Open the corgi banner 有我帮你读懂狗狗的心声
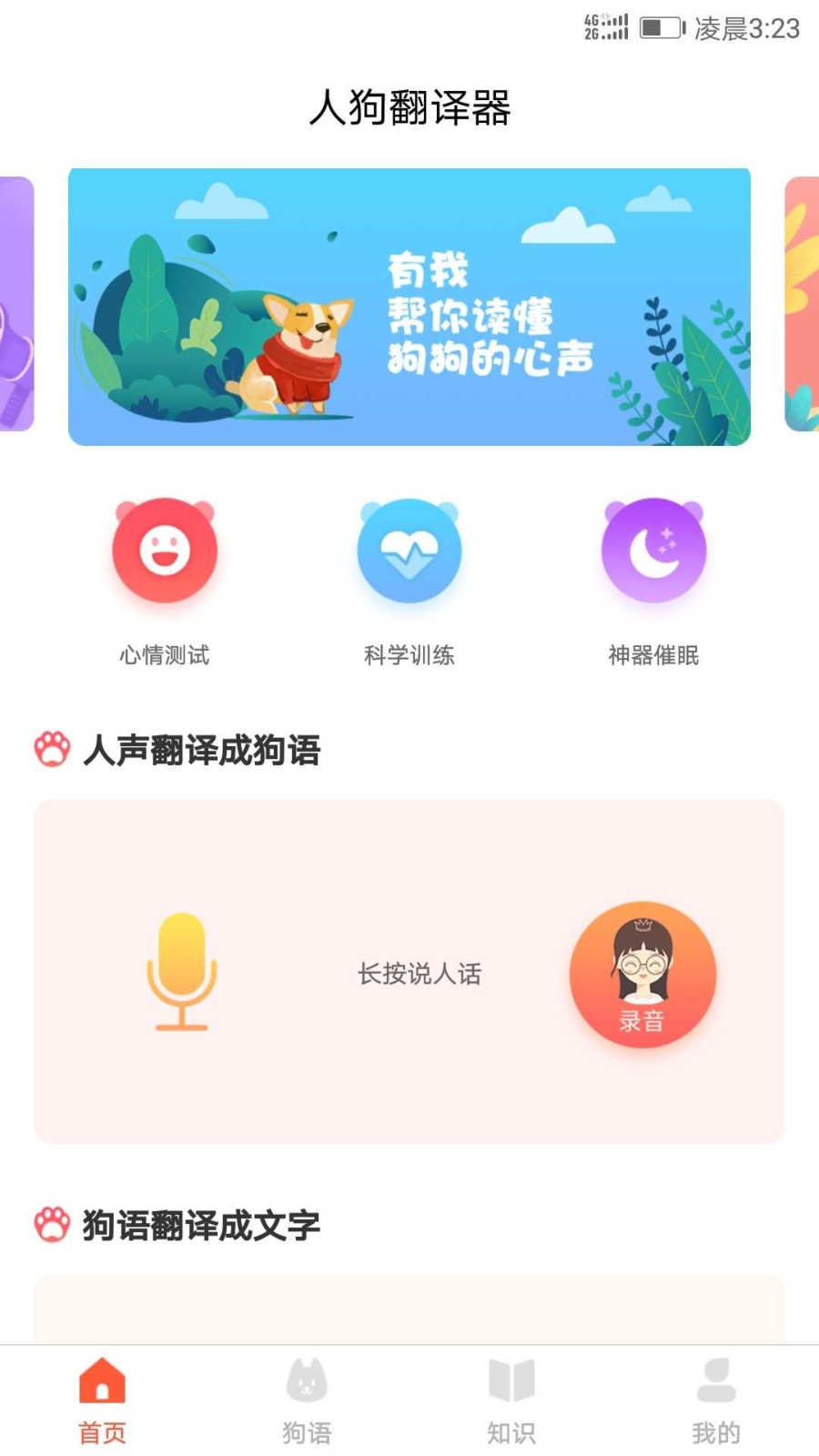The width and height of the screenshot is (819, 1456). coord(409,307)
